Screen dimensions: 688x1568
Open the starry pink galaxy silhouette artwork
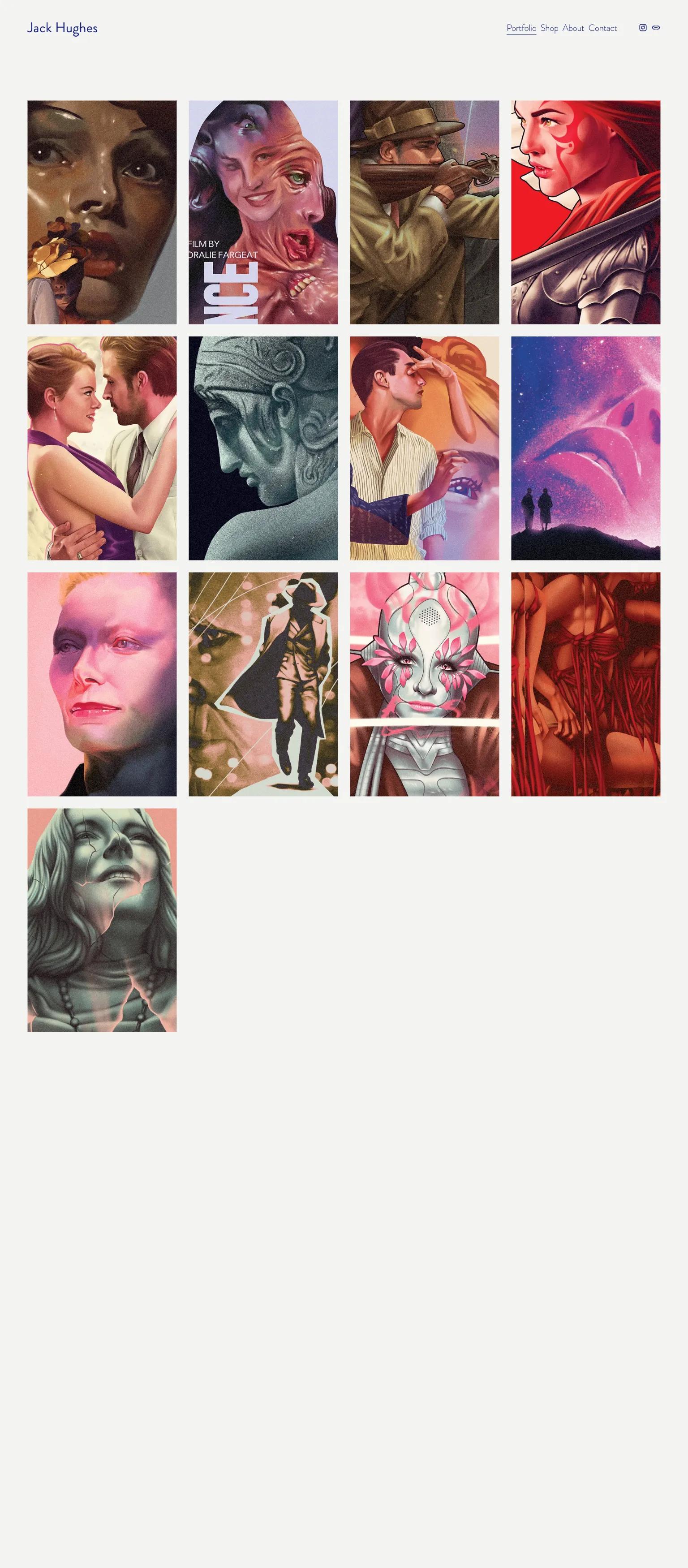(585, 448)
